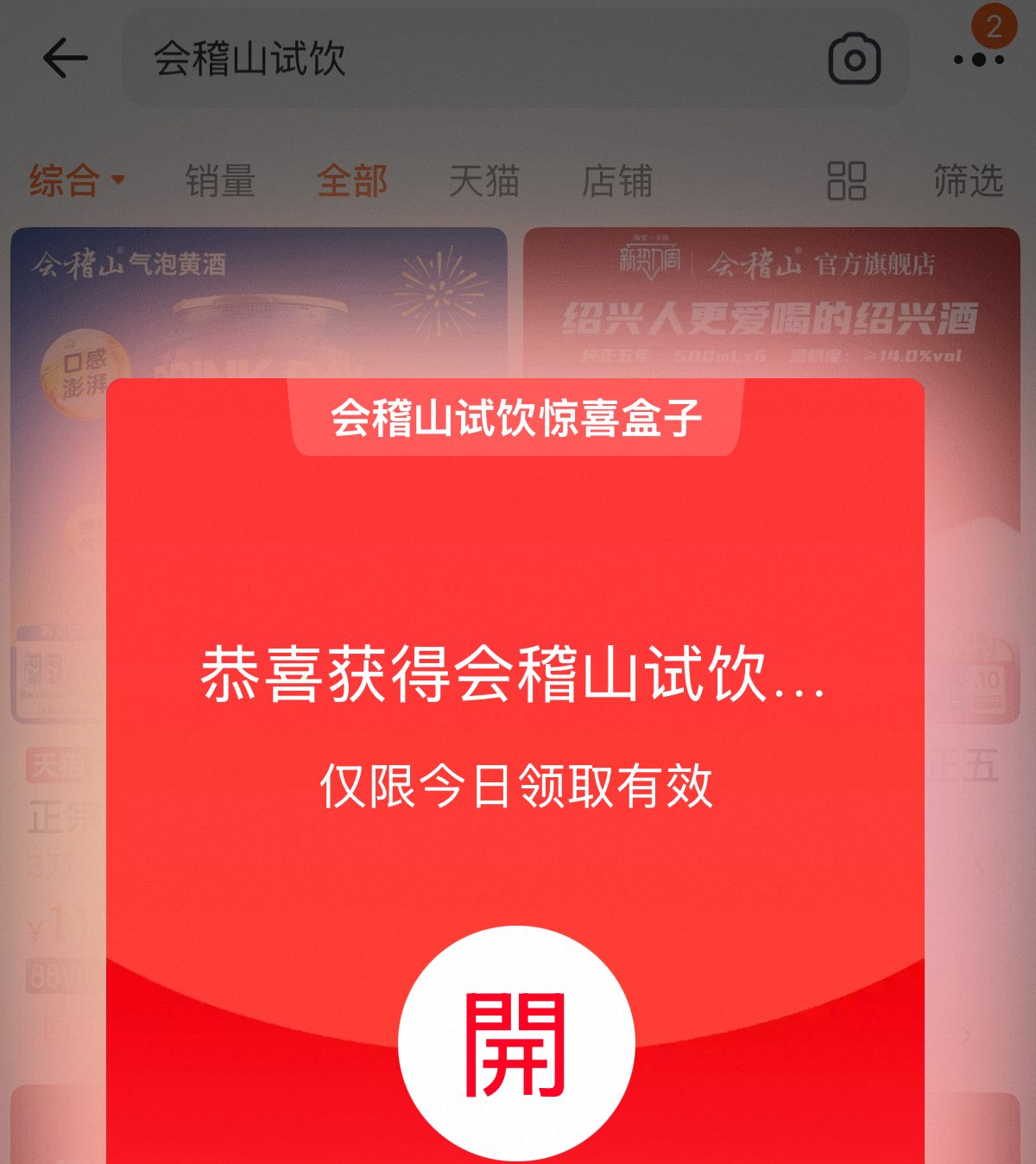Open the camera image search icon
The image size is (1036, 1164).
coord(855,59)
